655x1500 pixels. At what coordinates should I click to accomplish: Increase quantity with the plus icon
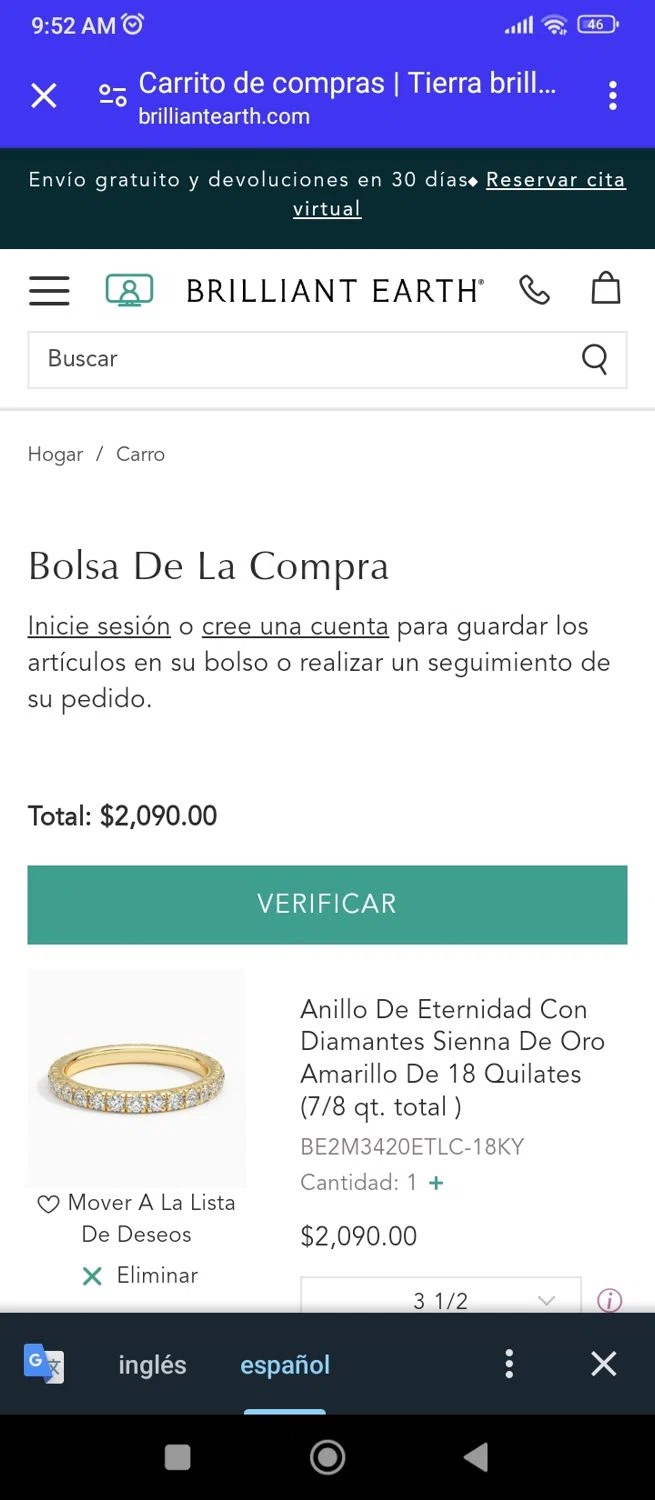coord(436,1183)
